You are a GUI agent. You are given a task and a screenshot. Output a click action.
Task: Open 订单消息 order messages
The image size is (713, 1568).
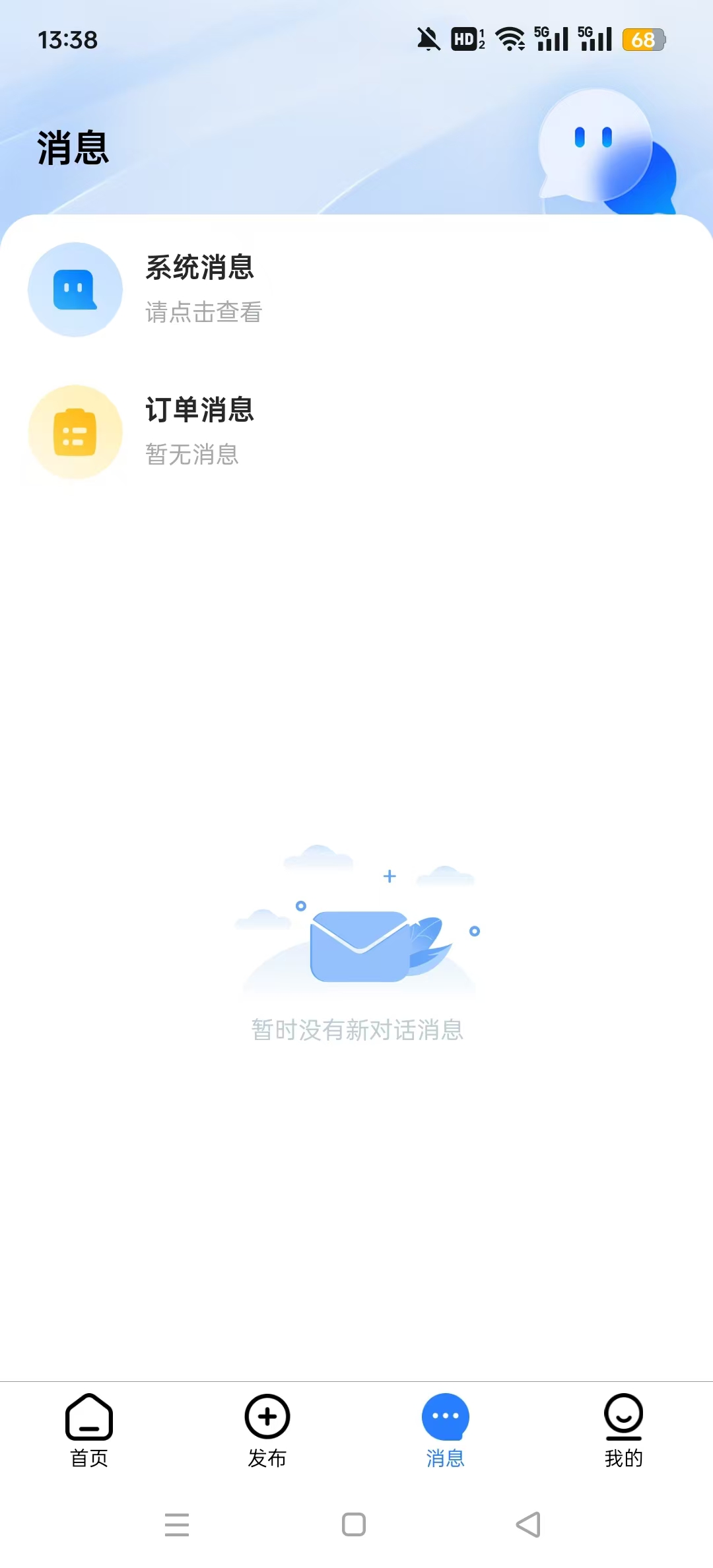coord(198,432)
